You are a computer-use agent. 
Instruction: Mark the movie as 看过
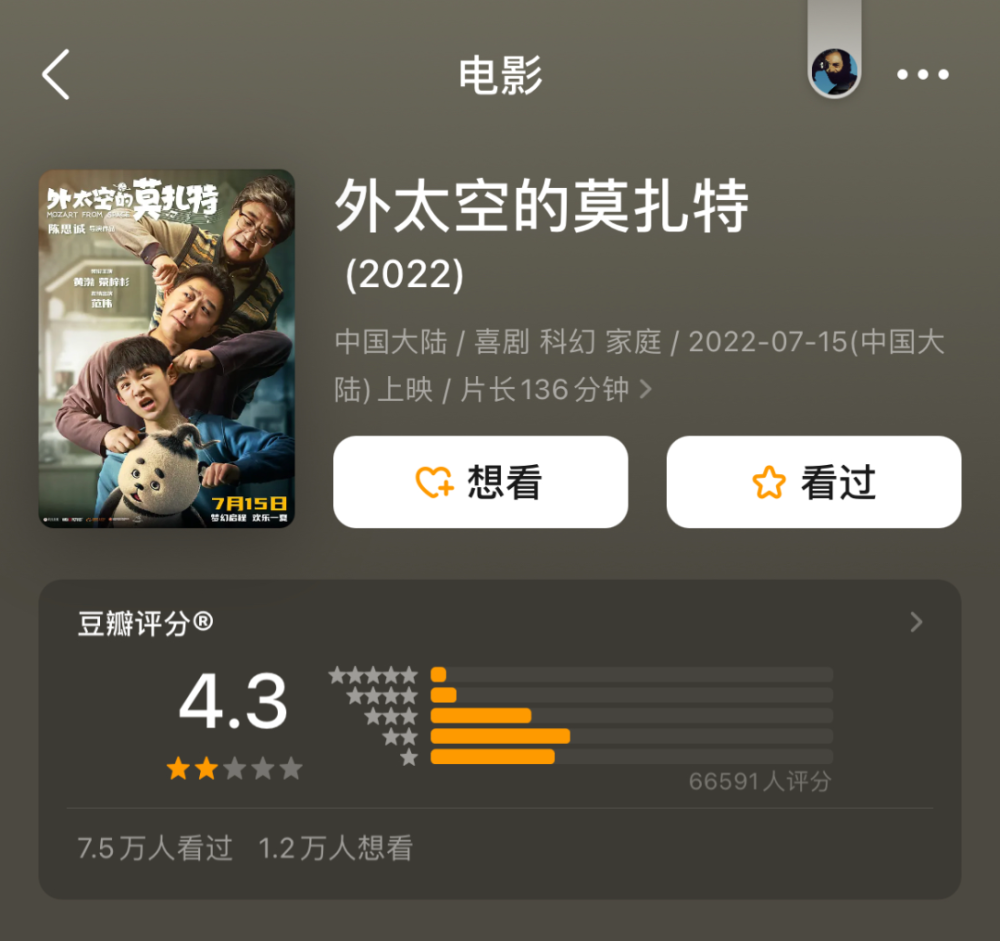813,482
